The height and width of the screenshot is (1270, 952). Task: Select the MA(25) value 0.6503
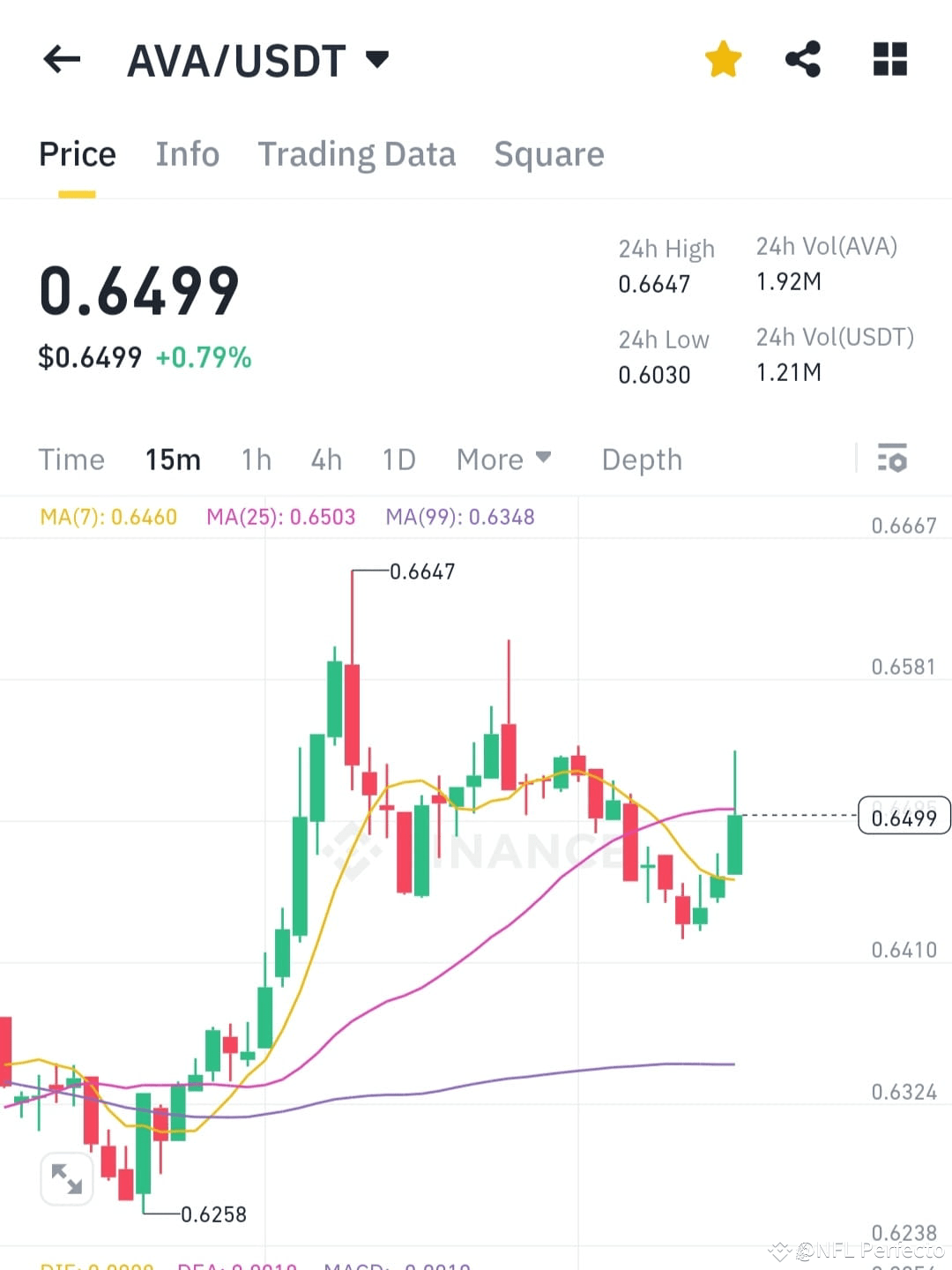click(280, 518)
